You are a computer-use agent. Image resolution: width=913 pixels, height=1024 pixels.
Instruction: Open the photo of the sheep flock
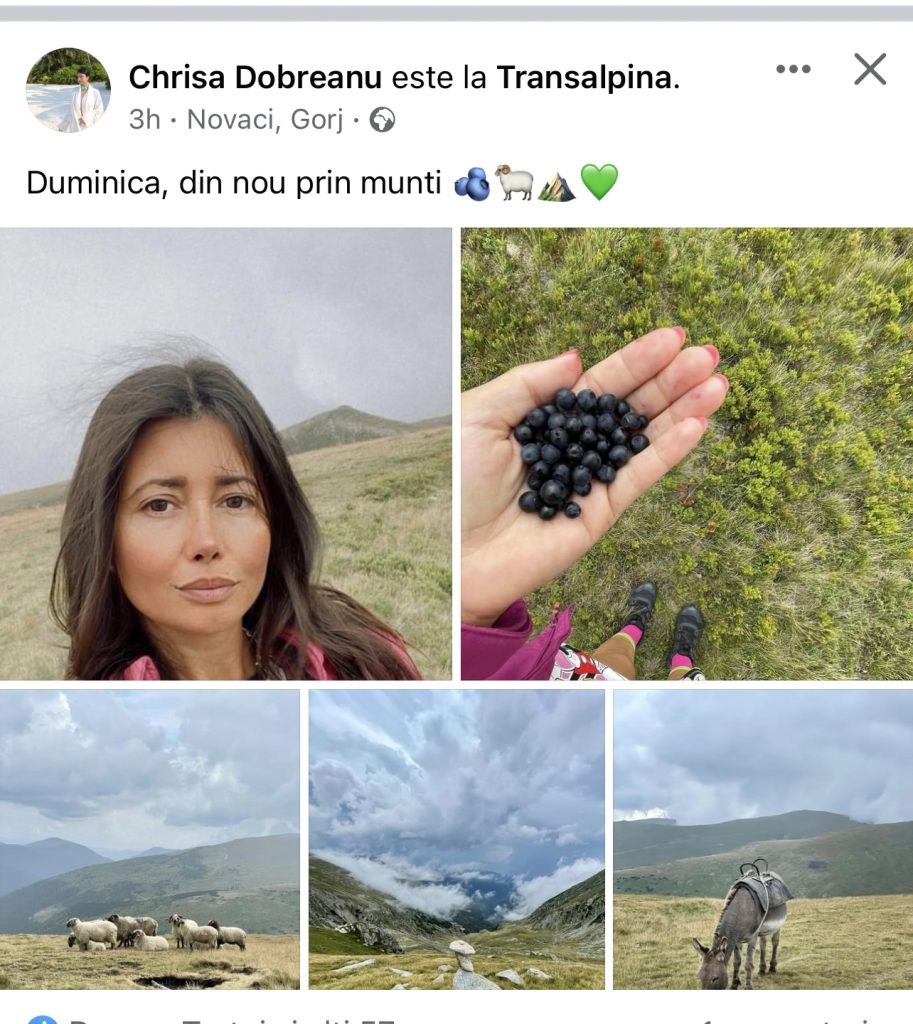[150, 838]
